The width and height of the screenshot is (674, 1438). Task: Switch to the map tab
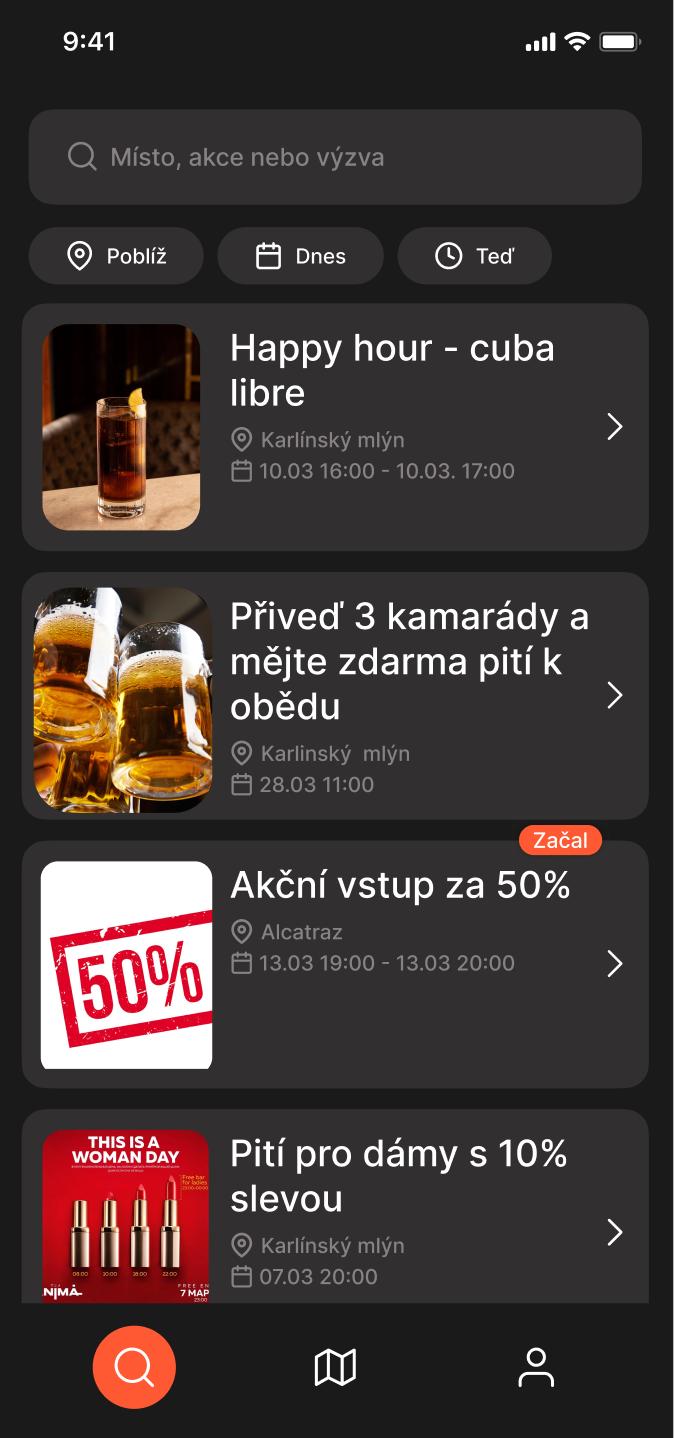[x=335, y=1367]
